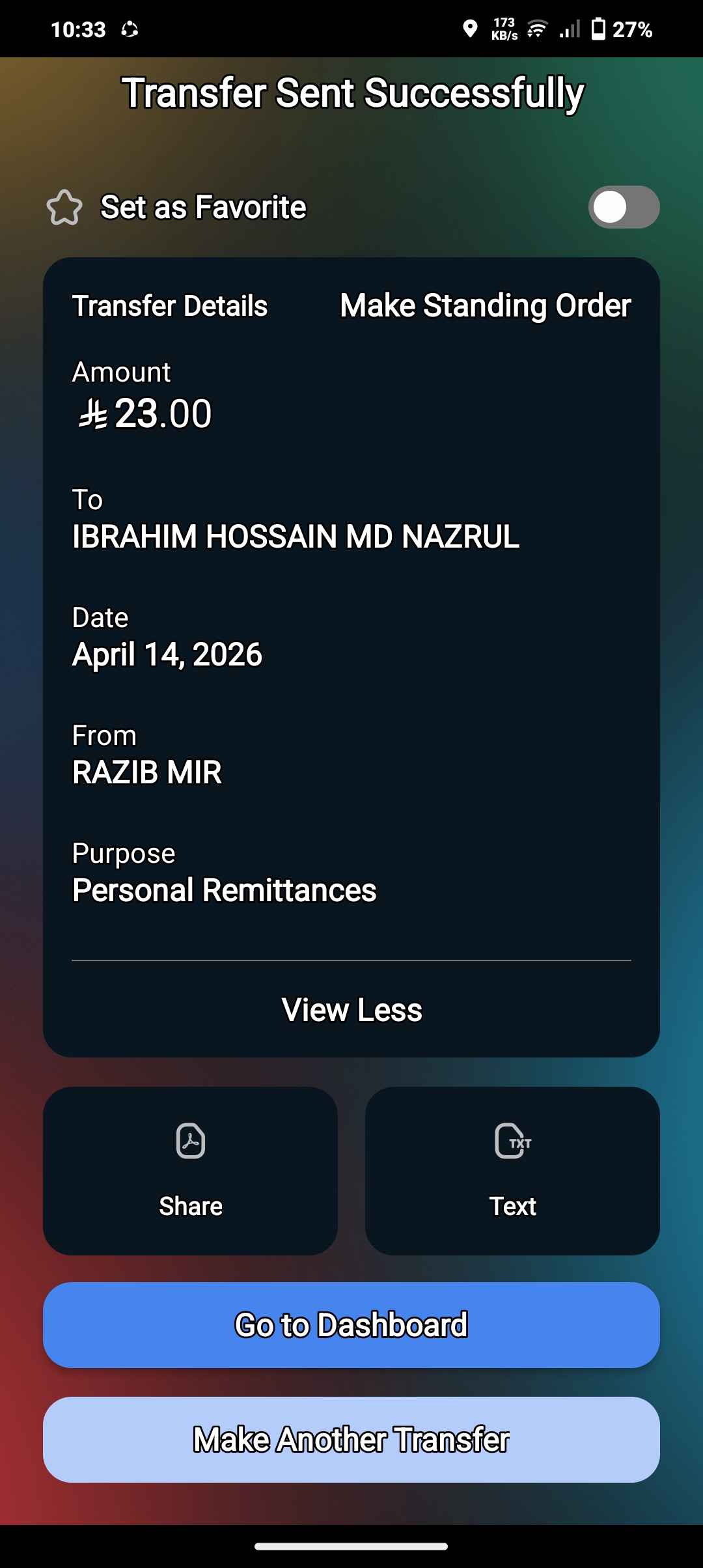
Task: Turn on the Set as Favorite switch
Action: tap(623, 207)
